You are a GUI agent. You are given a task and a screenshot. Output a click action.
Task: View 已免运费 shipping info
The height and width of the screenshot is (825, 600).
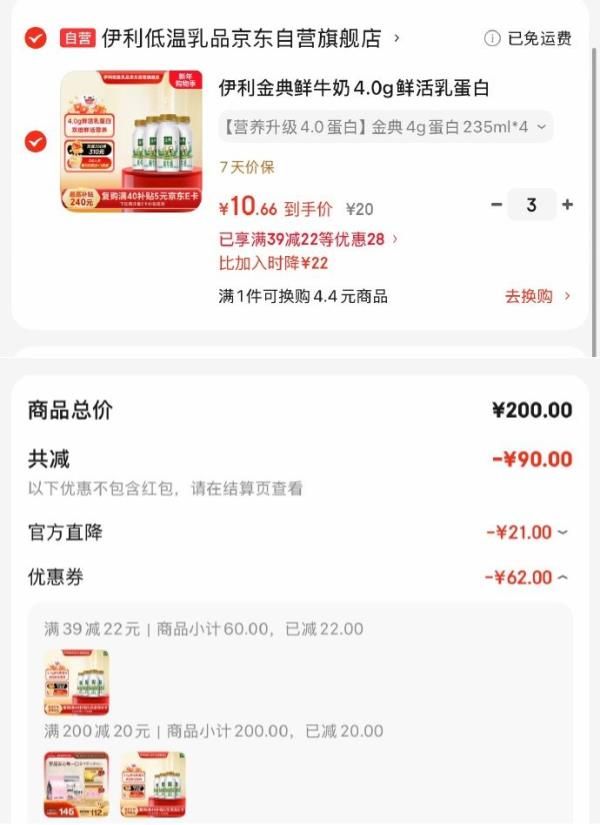coord(528,39)
